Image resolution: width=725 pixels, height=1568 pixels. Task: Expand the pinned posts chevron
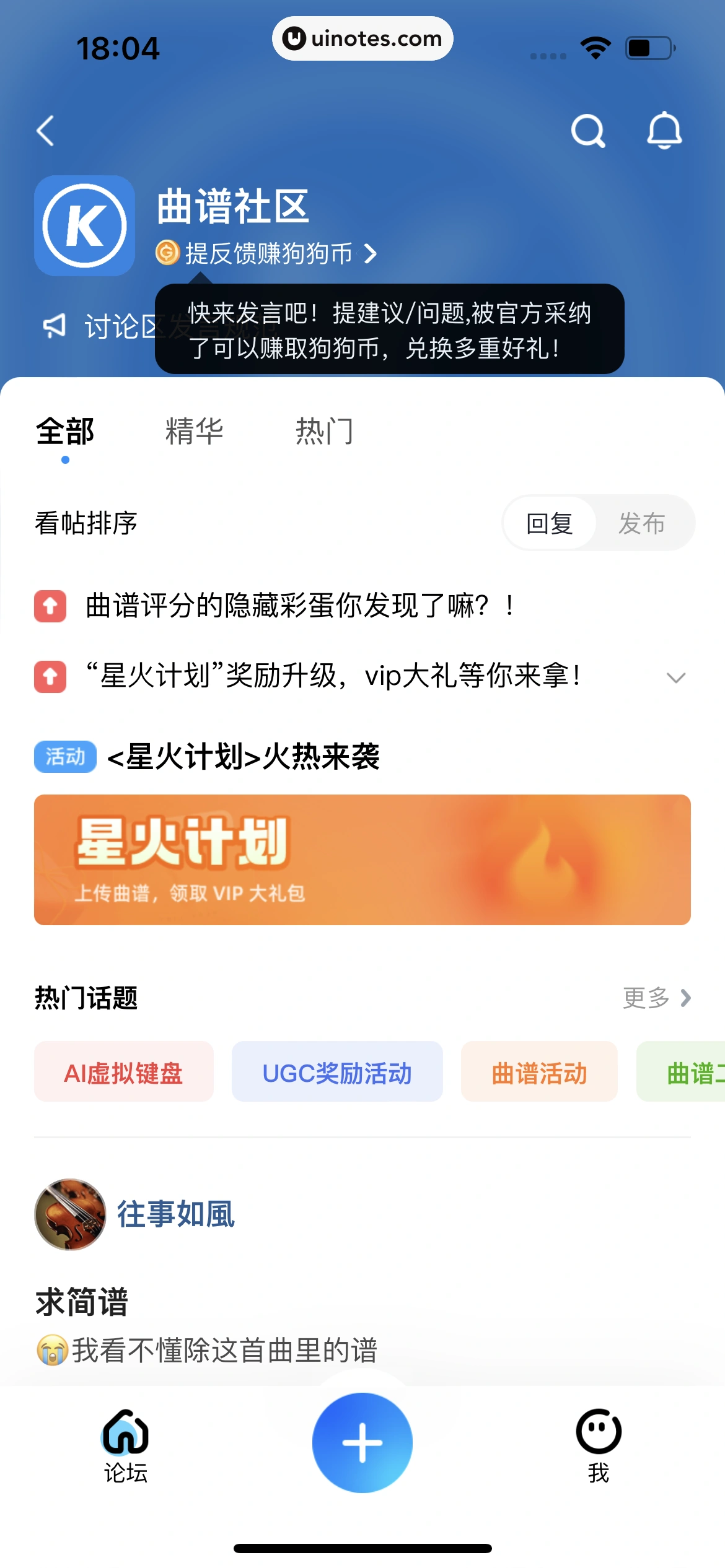[675, 677]
